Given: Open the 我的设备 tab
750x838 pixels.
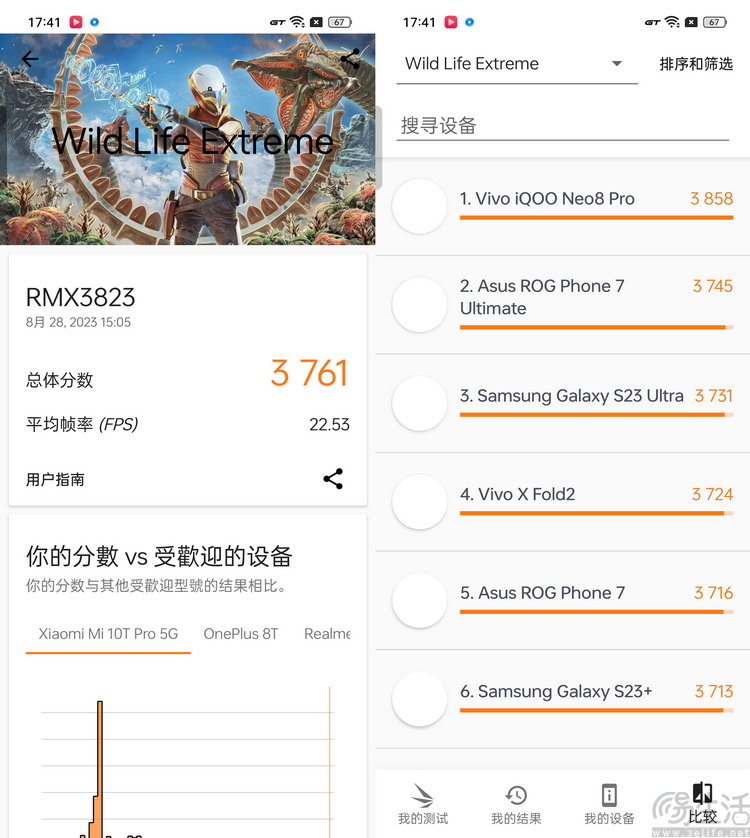Looking at the screenshot, I should [x=609, y=804].
